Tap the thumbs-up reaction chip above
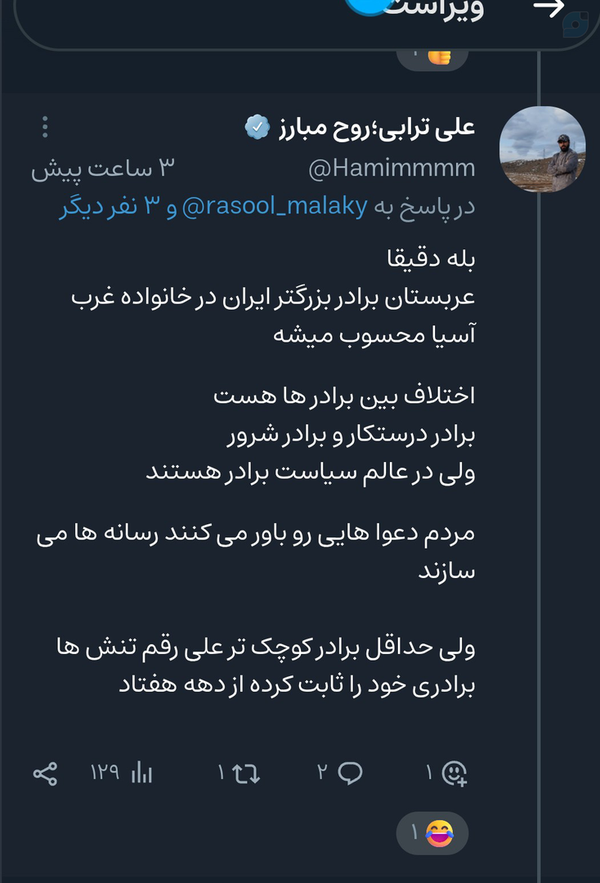This screenshot has height=883, width=600. point(431,55)
